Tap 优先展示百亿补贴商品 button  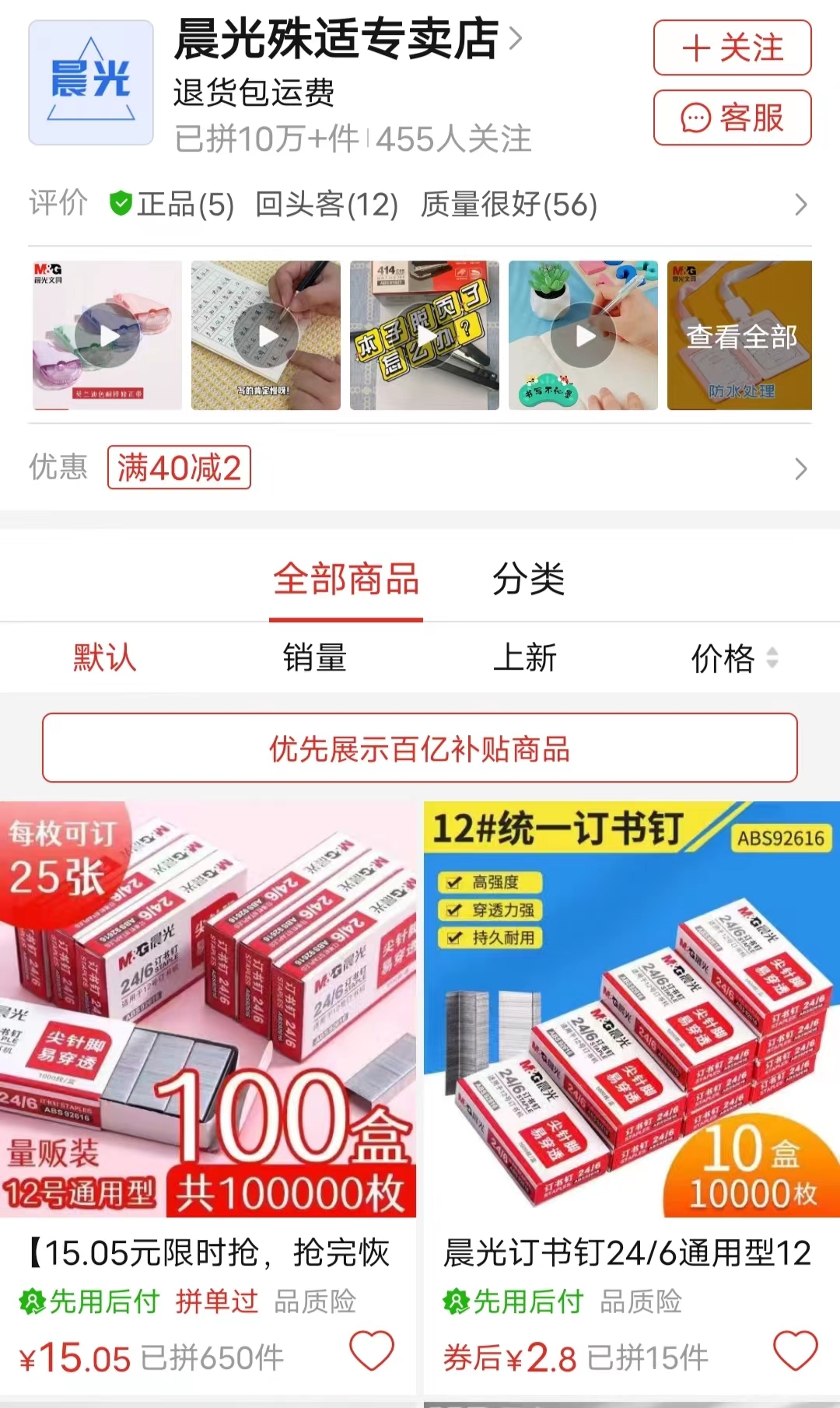[420, 748]
